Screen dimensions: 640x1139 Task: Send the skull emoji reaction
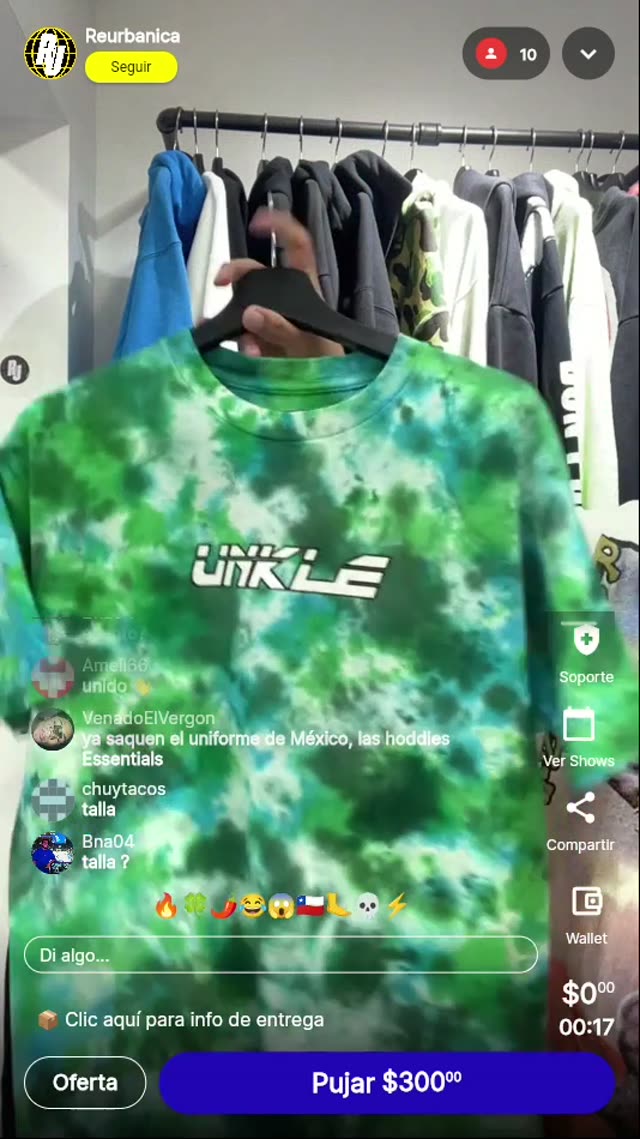point(369,906)
